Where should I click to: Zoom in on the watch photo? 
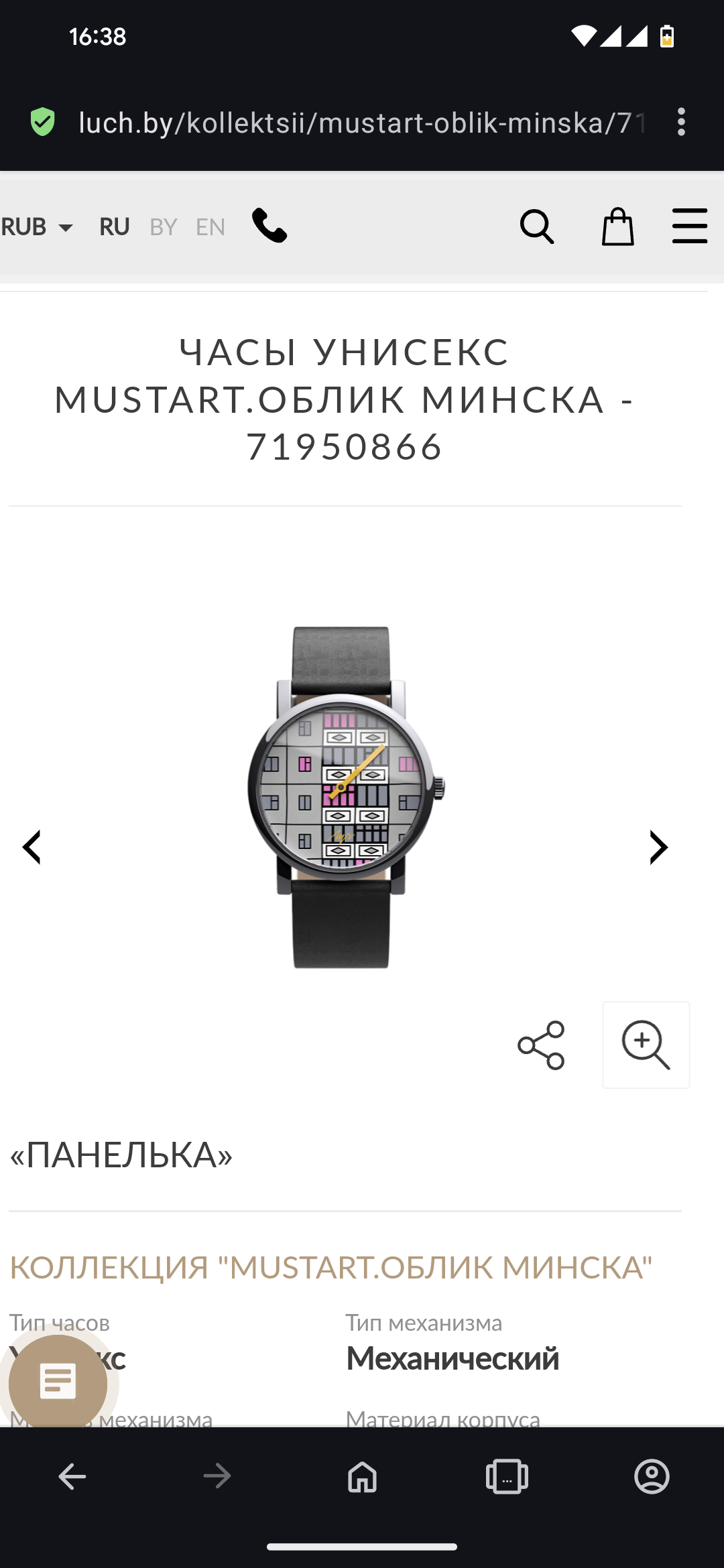[646, 1045]
